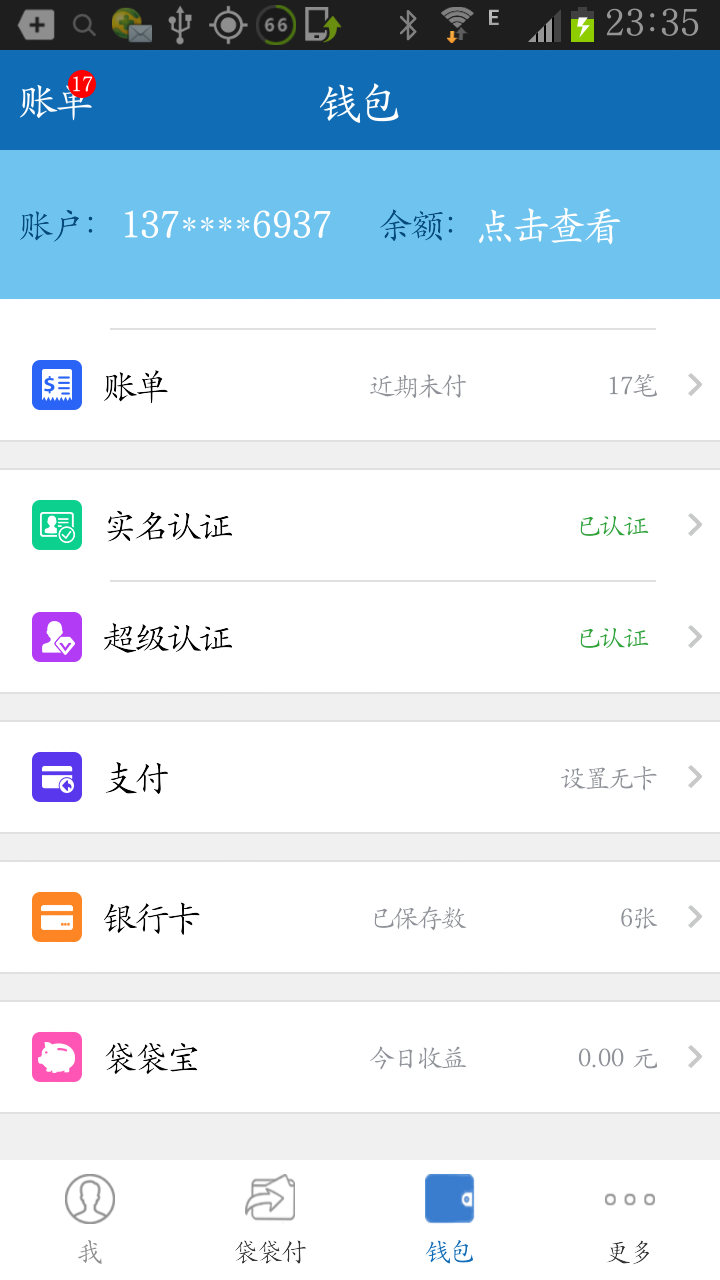Open 袋袋宝 earnings row
Viewport: 720px width, 1280px height.
360,1058
